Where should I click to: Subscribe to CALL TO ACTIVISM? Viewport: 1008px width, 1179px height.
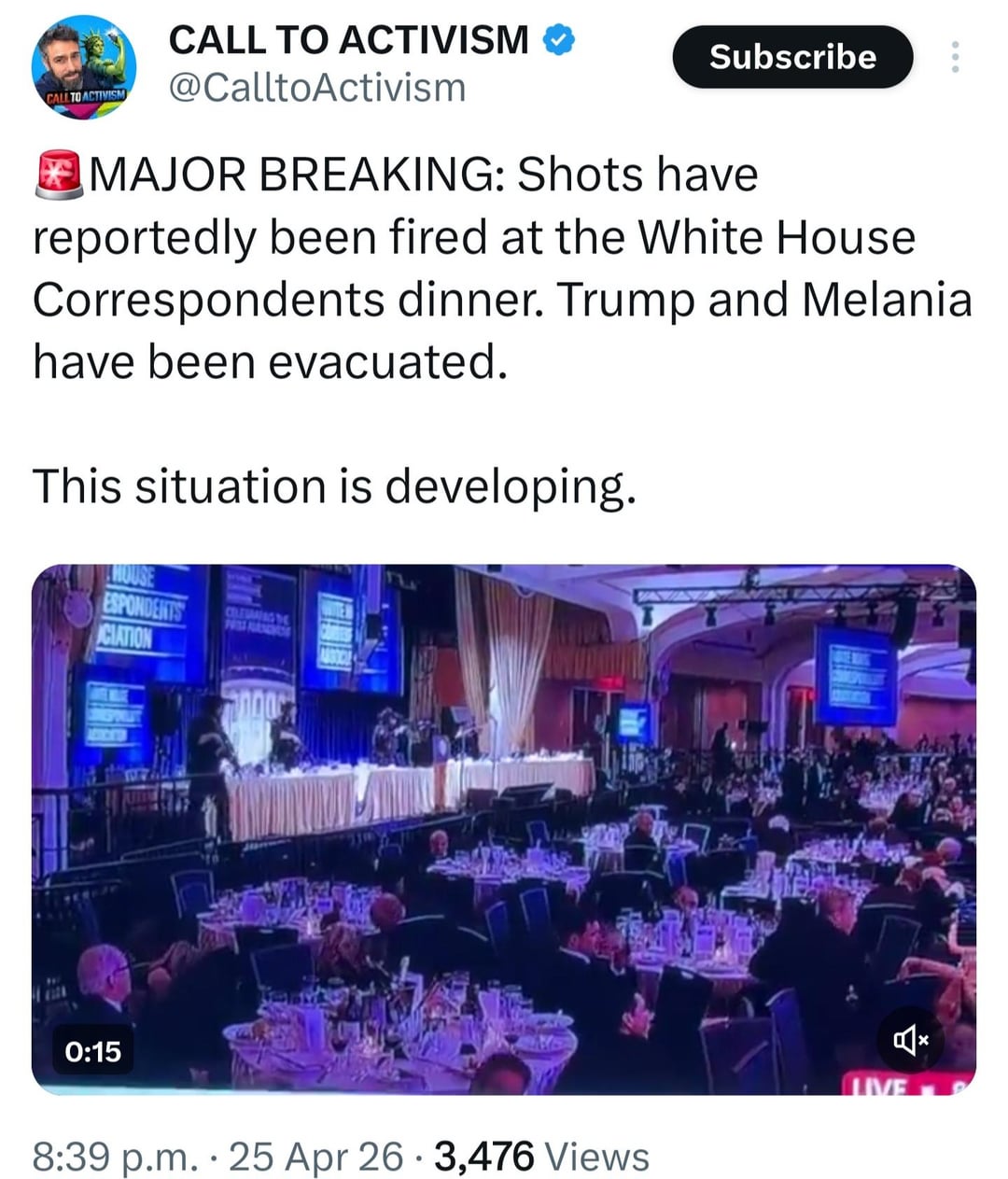pyautogui.click(x=791, y=57)
